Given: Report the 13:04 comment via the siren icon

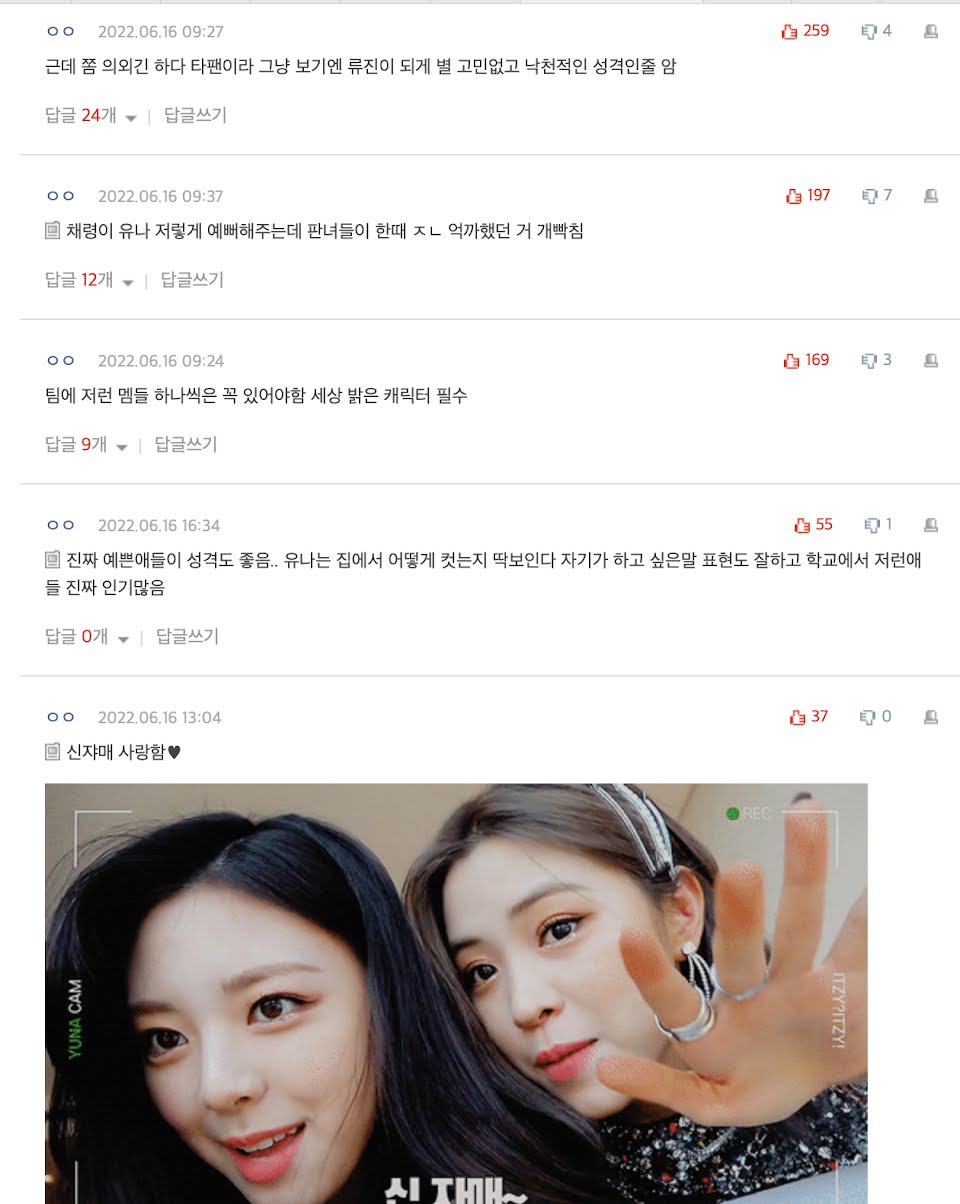Looking at the screenshot, I should (x=931, y=717).
